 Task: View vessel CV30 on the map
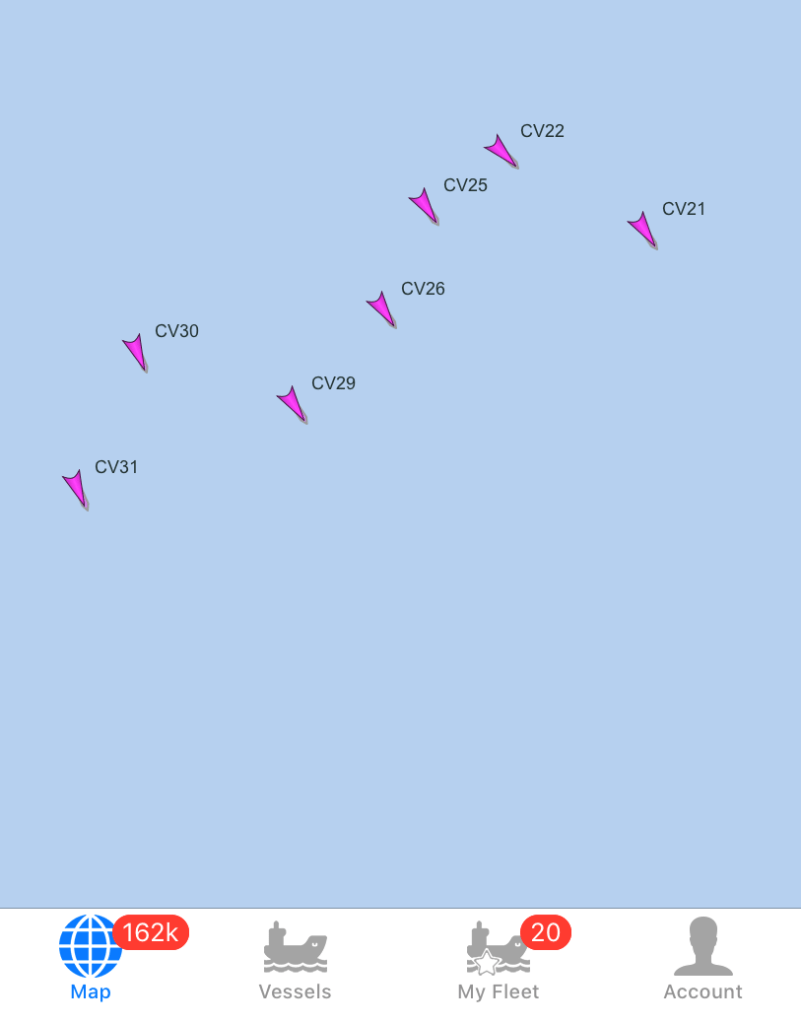point(135,352)
